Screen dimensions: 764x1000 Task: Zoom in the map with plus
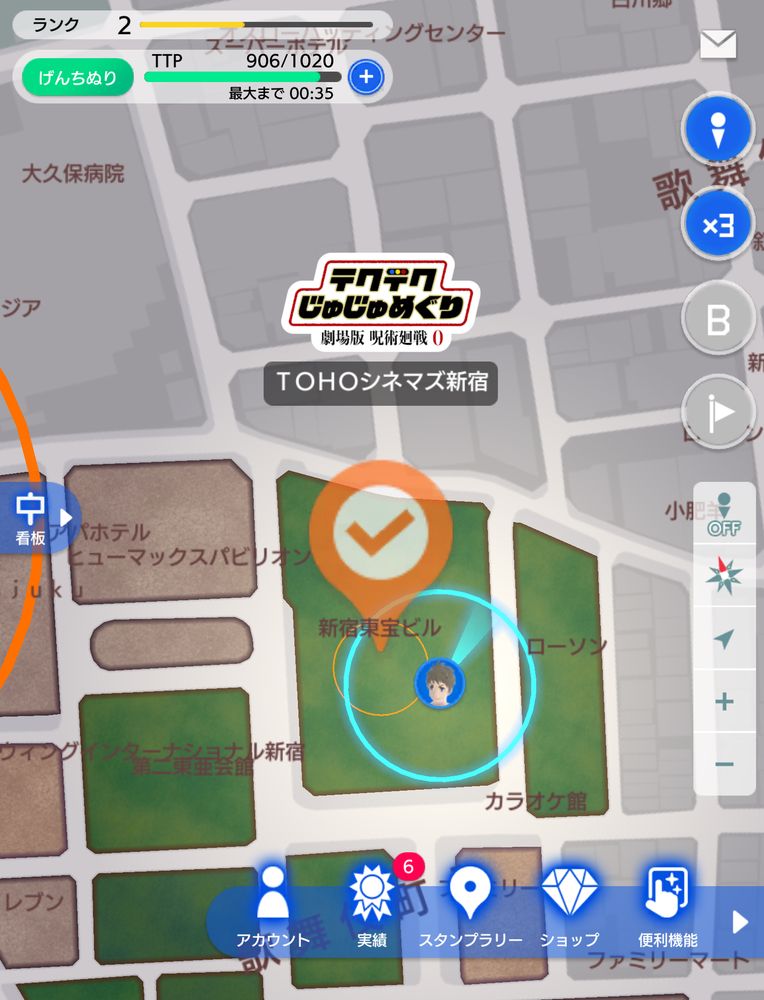pos(724,702)
